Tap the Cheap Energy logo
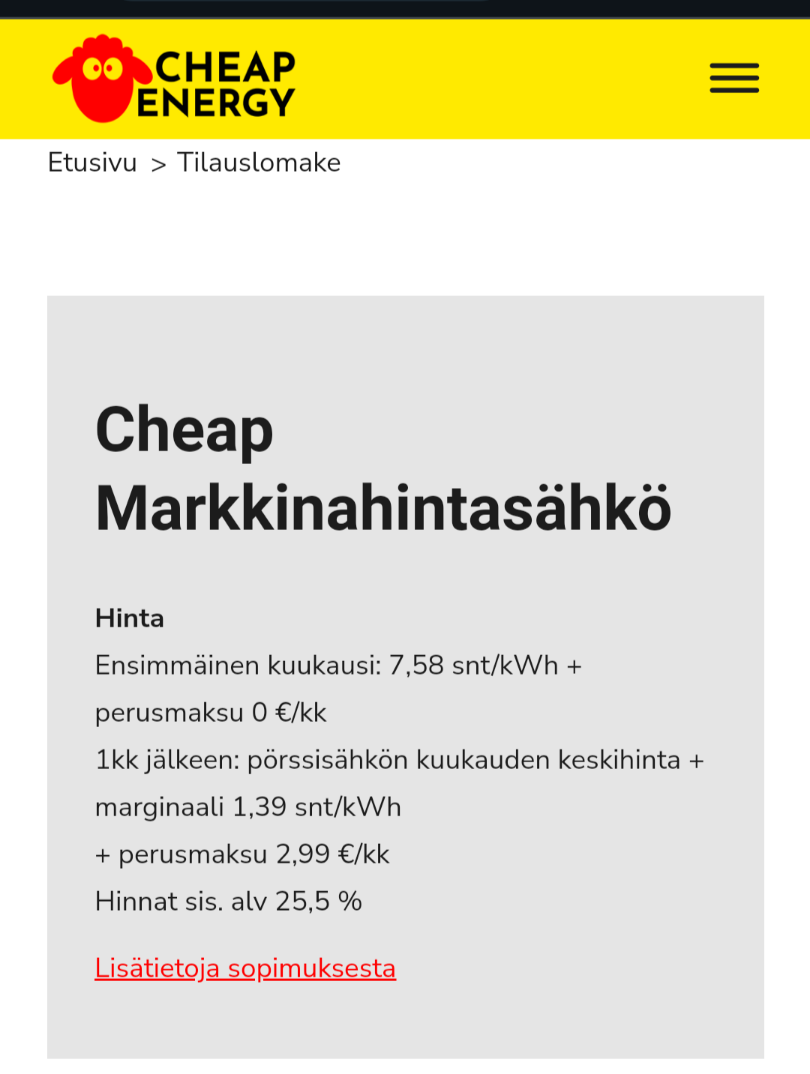This screenshot has width=810, height=1074. click(174, 79)
